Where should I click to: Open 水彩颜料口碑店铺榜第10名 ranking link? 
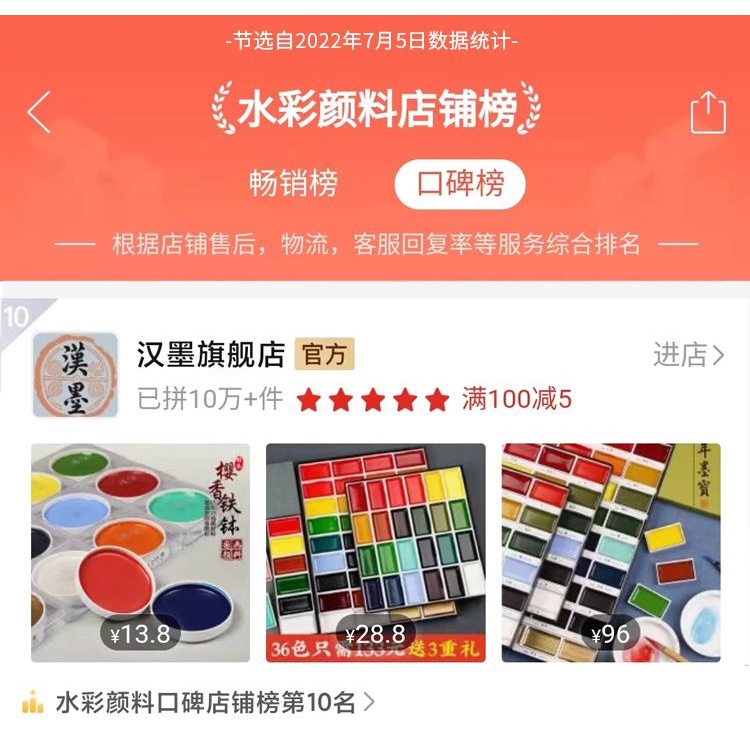pos(205,703)
